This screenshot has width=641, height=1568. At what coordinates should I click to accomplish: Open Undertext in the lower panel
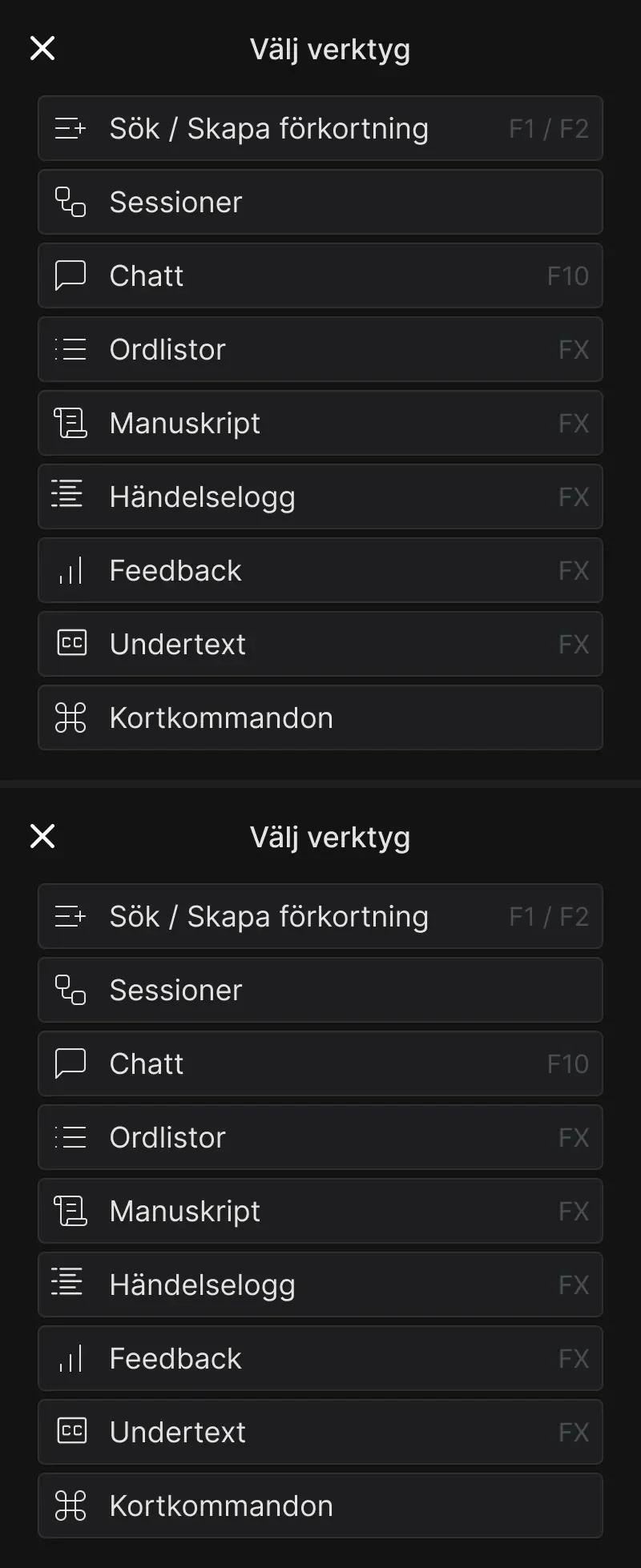click(x=320, y=1432)
